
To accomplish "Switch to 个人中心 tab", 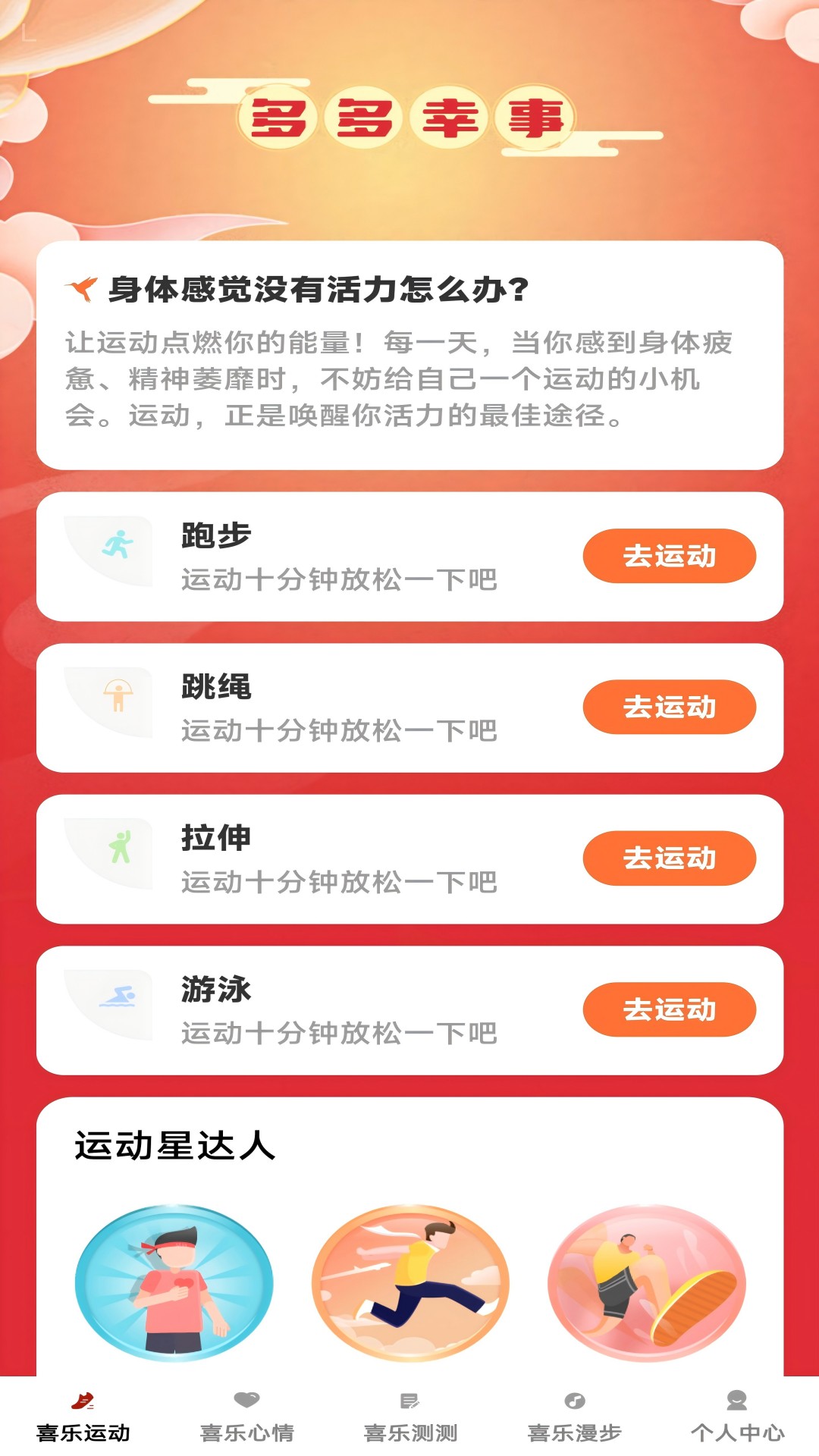I will (737, 1417).
